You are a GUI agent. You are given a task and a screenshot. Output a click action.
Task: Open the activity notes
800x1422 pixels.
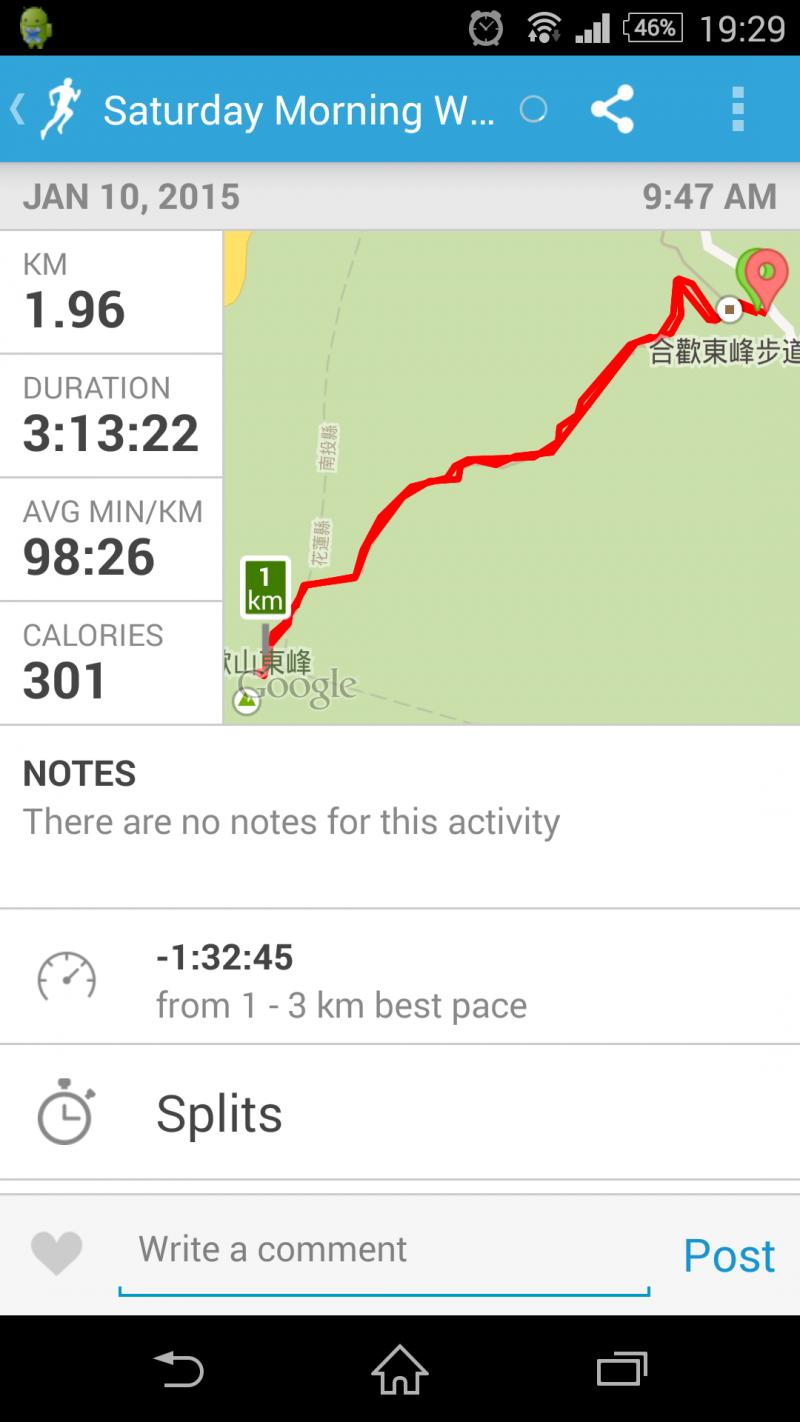(x=400, y=799)
